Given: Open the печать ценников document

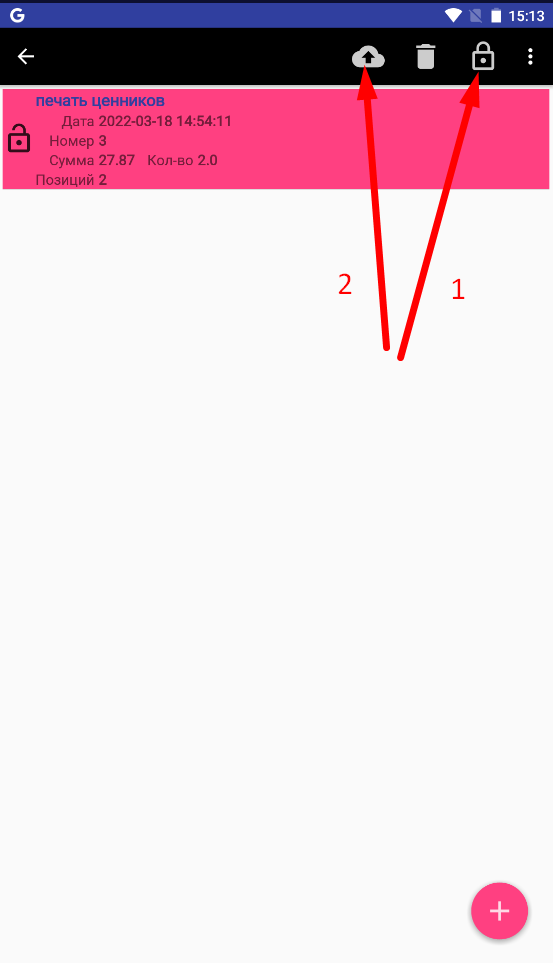Looking at the screenshot, I should click(276, 139).
